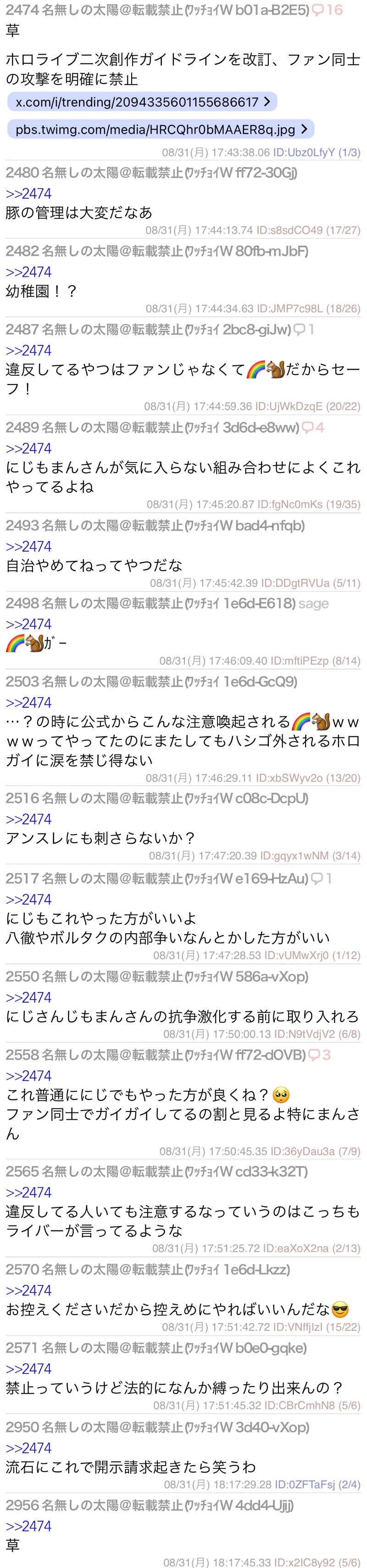The width and height of the screenshot is (367, 1568).
Task: Tap ID:0ZFTaFsj on post 2950
Action: pos(305,1484)
